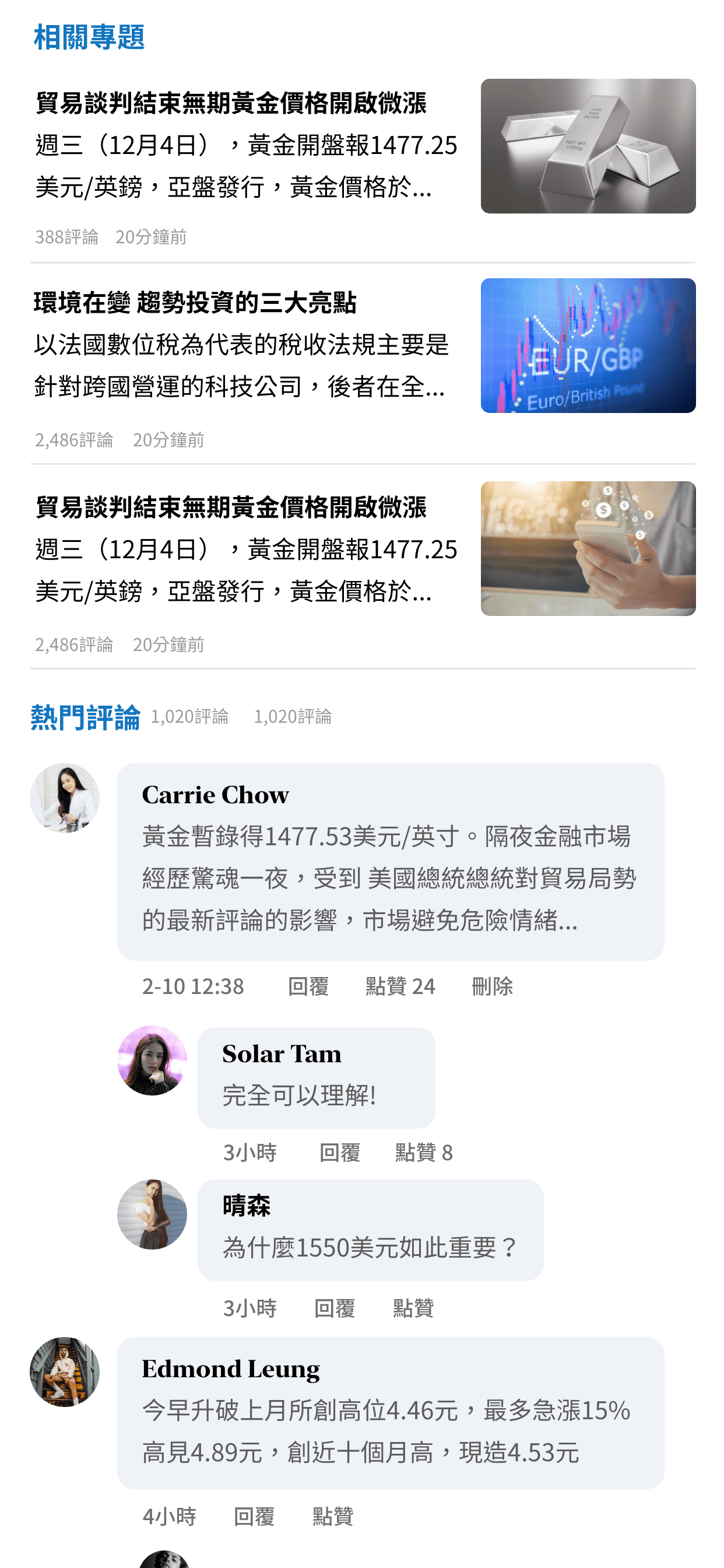Open the article with phone-in-hand image
724x1568 pixels.
point(587,548)
